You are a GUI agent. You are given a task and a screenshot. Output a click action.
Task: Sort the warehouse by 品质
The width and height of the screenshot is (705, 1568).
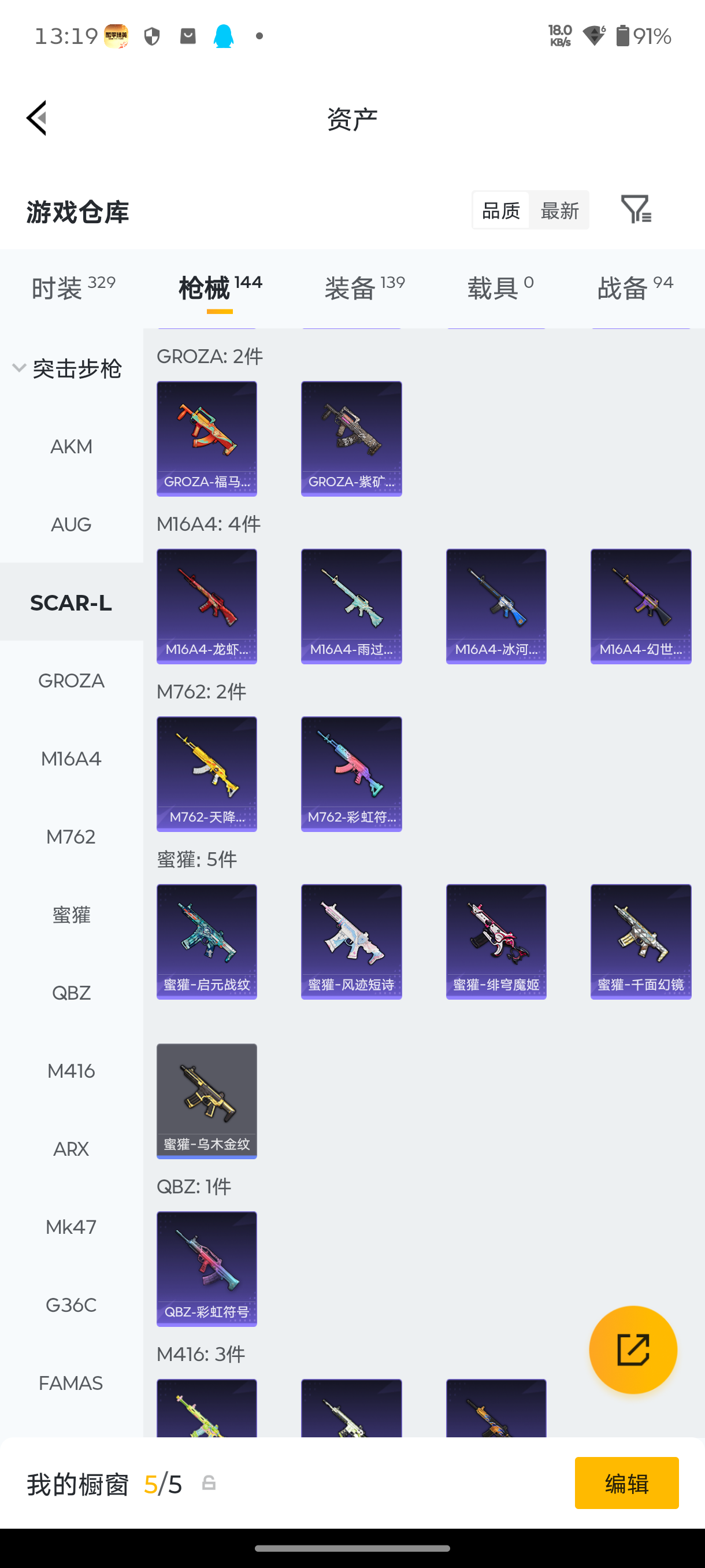point(500,210)
